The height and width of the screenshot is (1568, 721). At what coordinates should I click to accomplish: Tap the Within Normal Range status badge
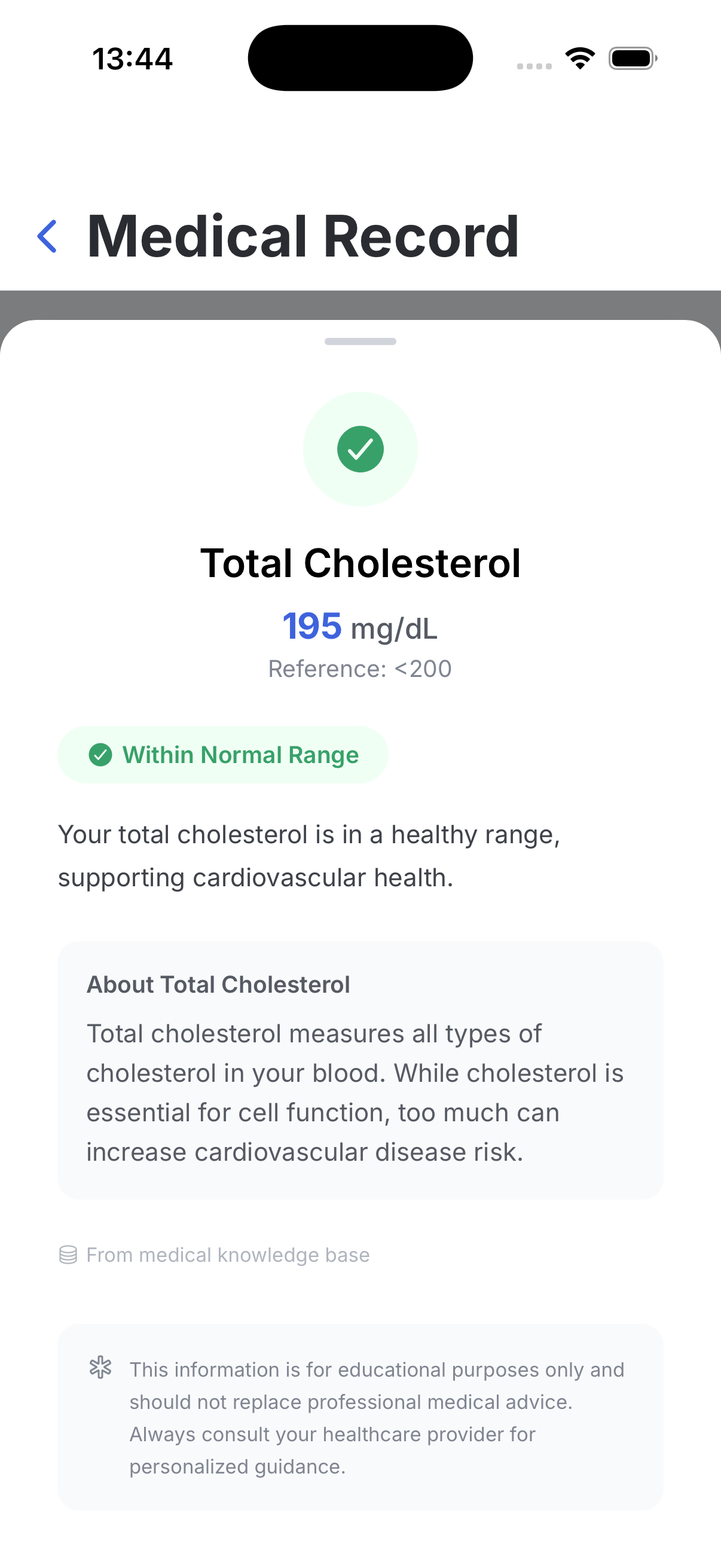pos(222,755)
